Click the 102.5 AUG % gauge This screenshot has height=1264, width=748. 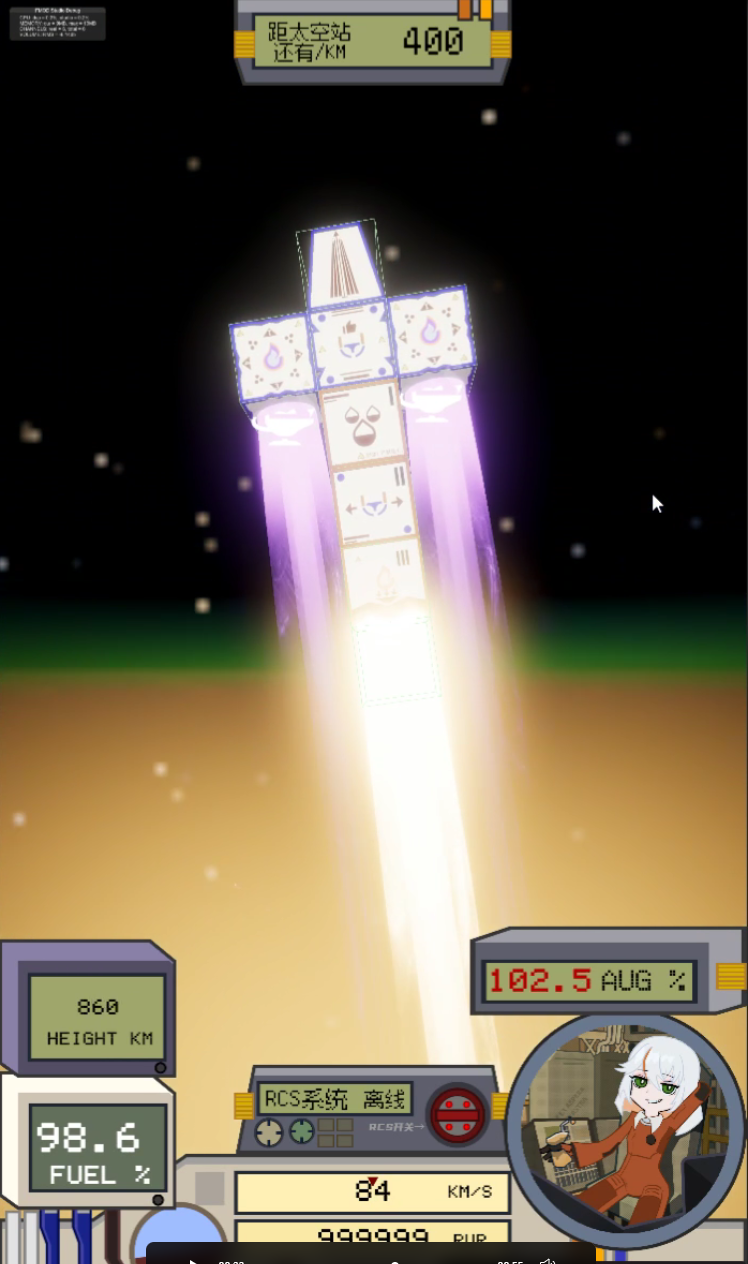coord(588,980)
